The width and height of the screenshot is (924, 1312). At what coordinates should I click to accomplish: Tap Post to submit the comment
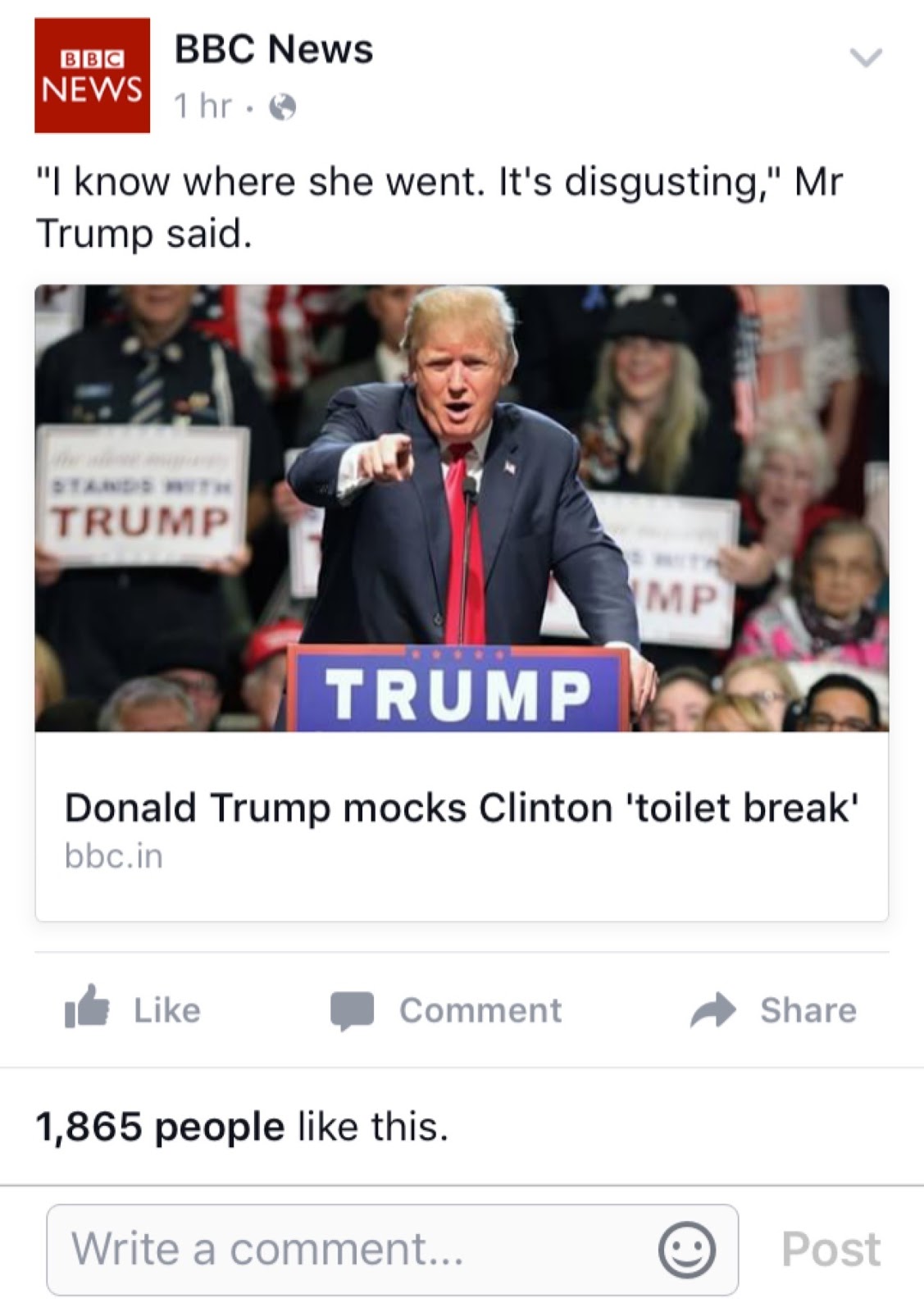click(x=831, y=1250)
